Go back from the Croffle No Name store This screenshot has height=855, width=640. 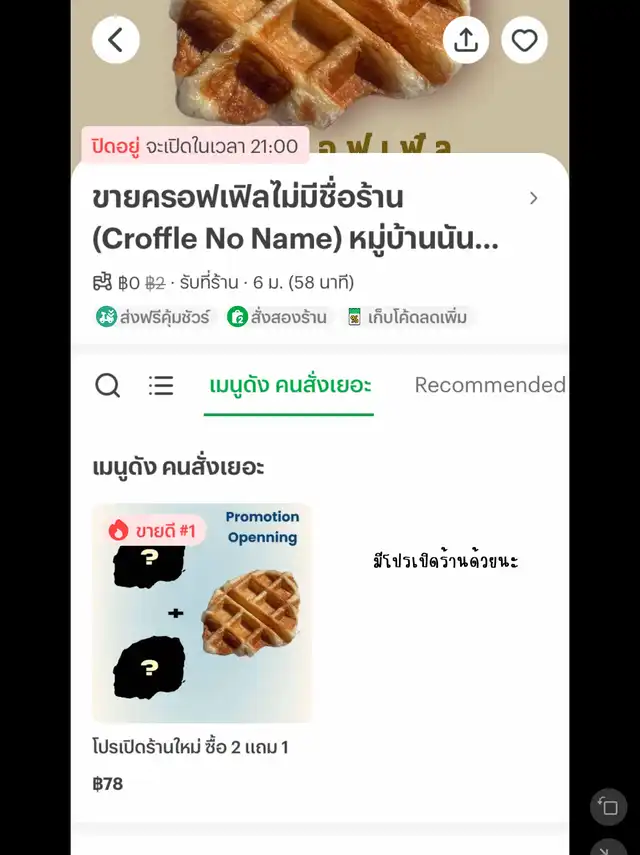tap(116, 40)
